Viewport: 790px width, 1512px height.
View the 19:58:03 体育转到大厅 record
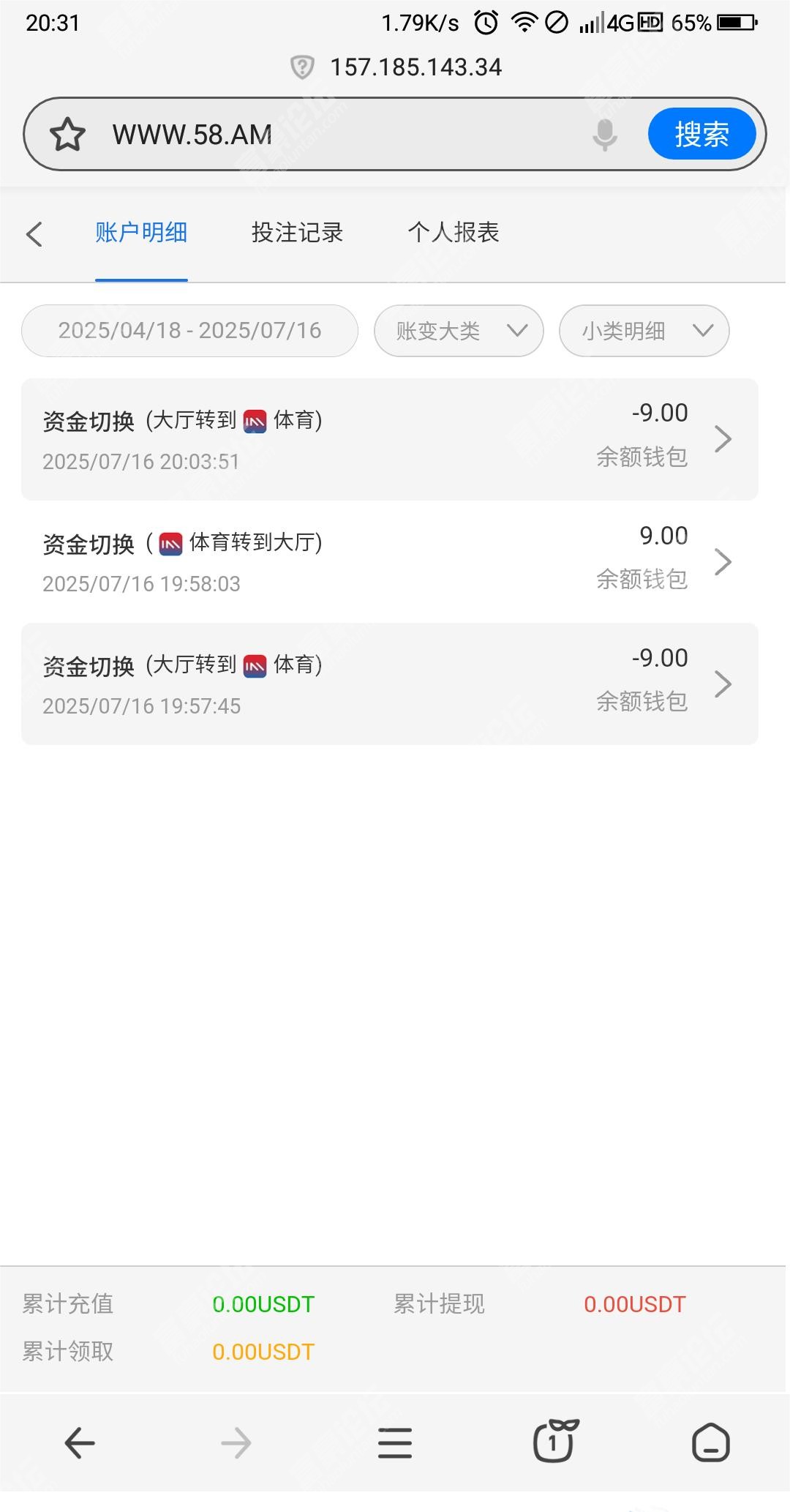coord(389,561)
